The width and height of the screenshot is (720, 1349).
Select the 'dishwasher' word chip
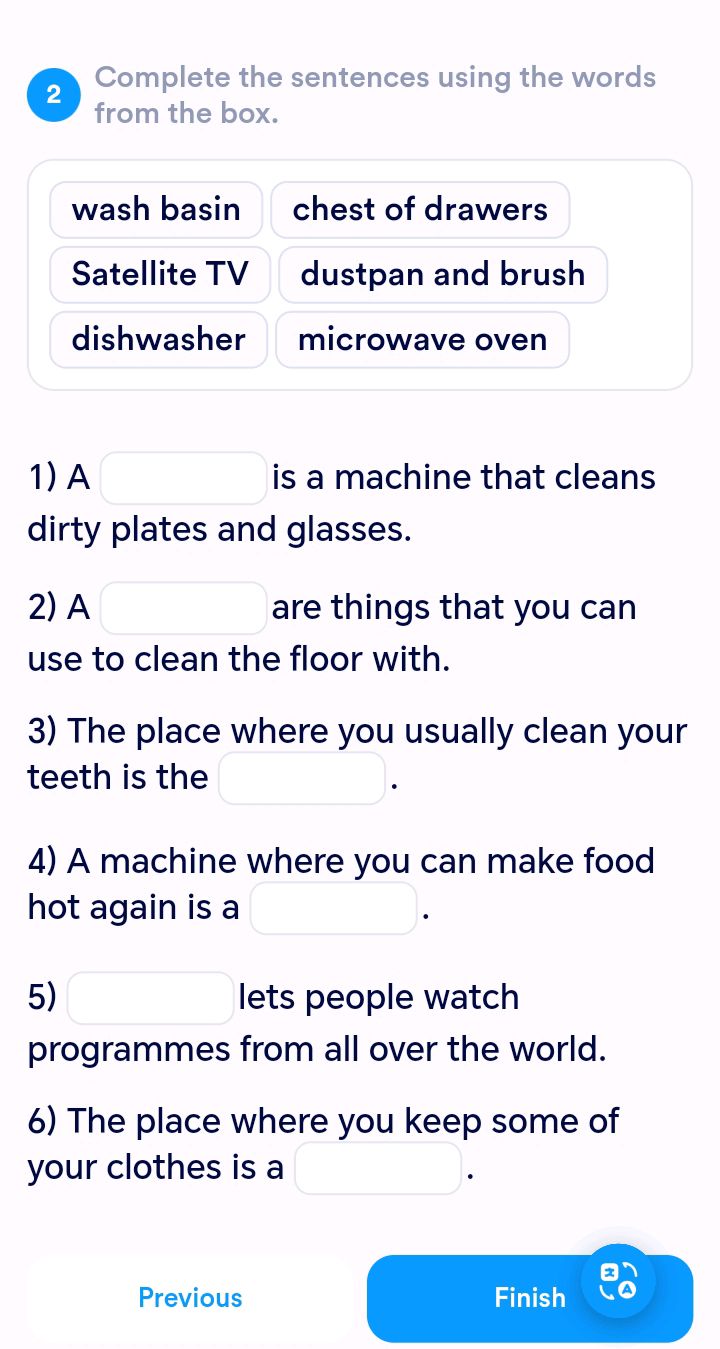click(x=158, y=339)
